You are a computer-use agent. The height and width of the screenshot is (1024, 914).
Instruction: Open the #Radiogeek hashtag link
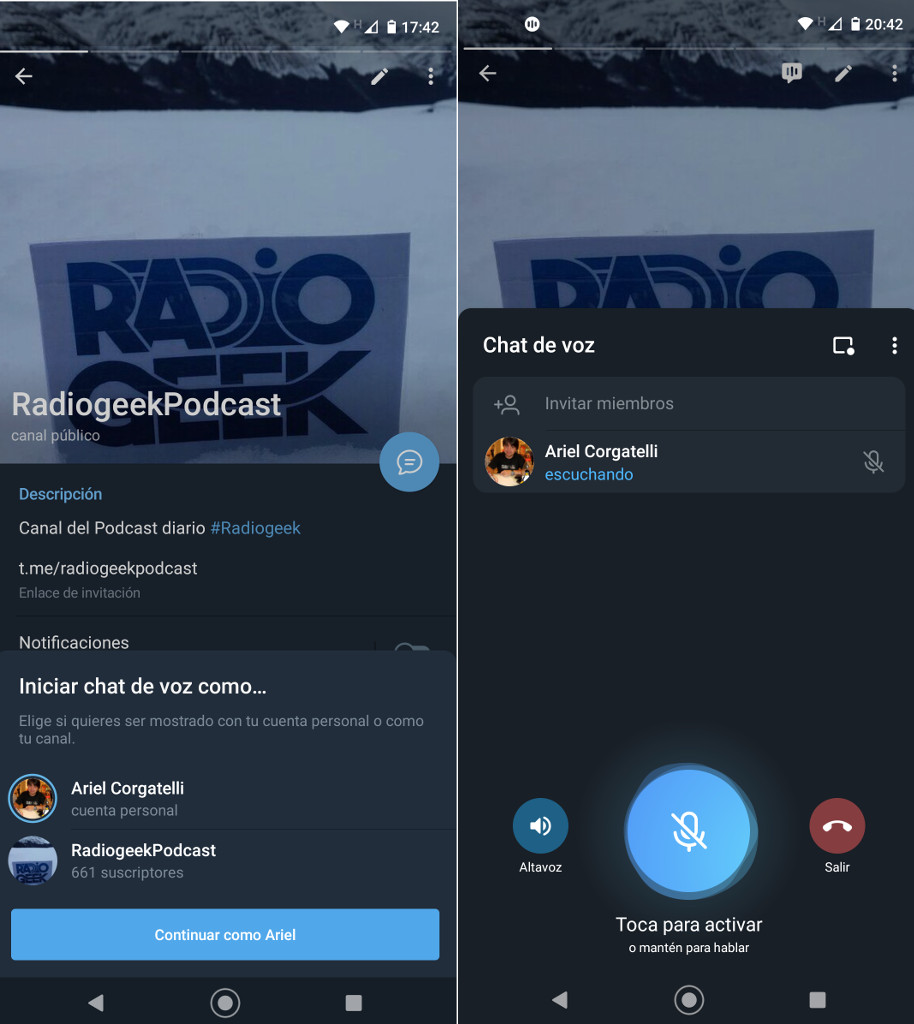coord(255,528)
